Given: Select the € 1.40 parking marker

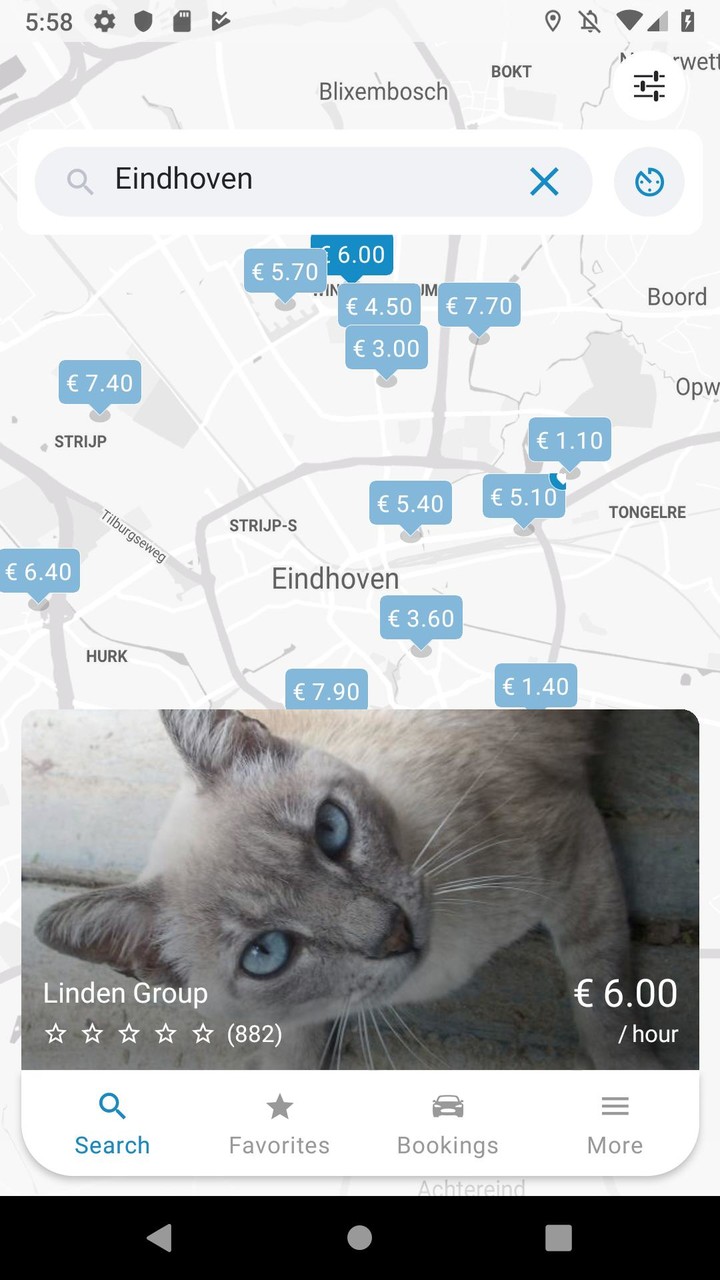Looking at the screenshot, I should click(x=535, y=687).
